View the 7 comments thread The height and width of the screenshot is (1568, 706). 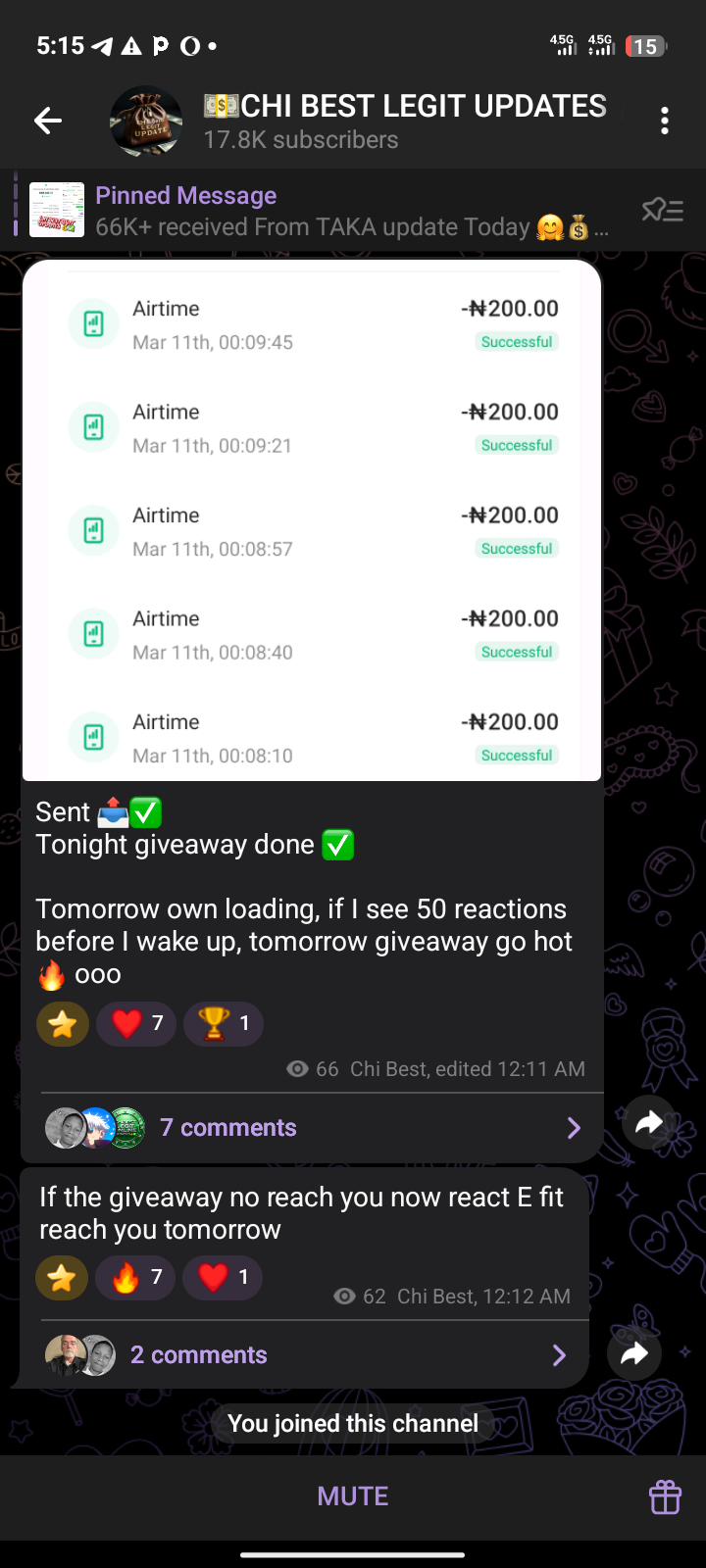pyautogui.click(x=314, y=1128)
